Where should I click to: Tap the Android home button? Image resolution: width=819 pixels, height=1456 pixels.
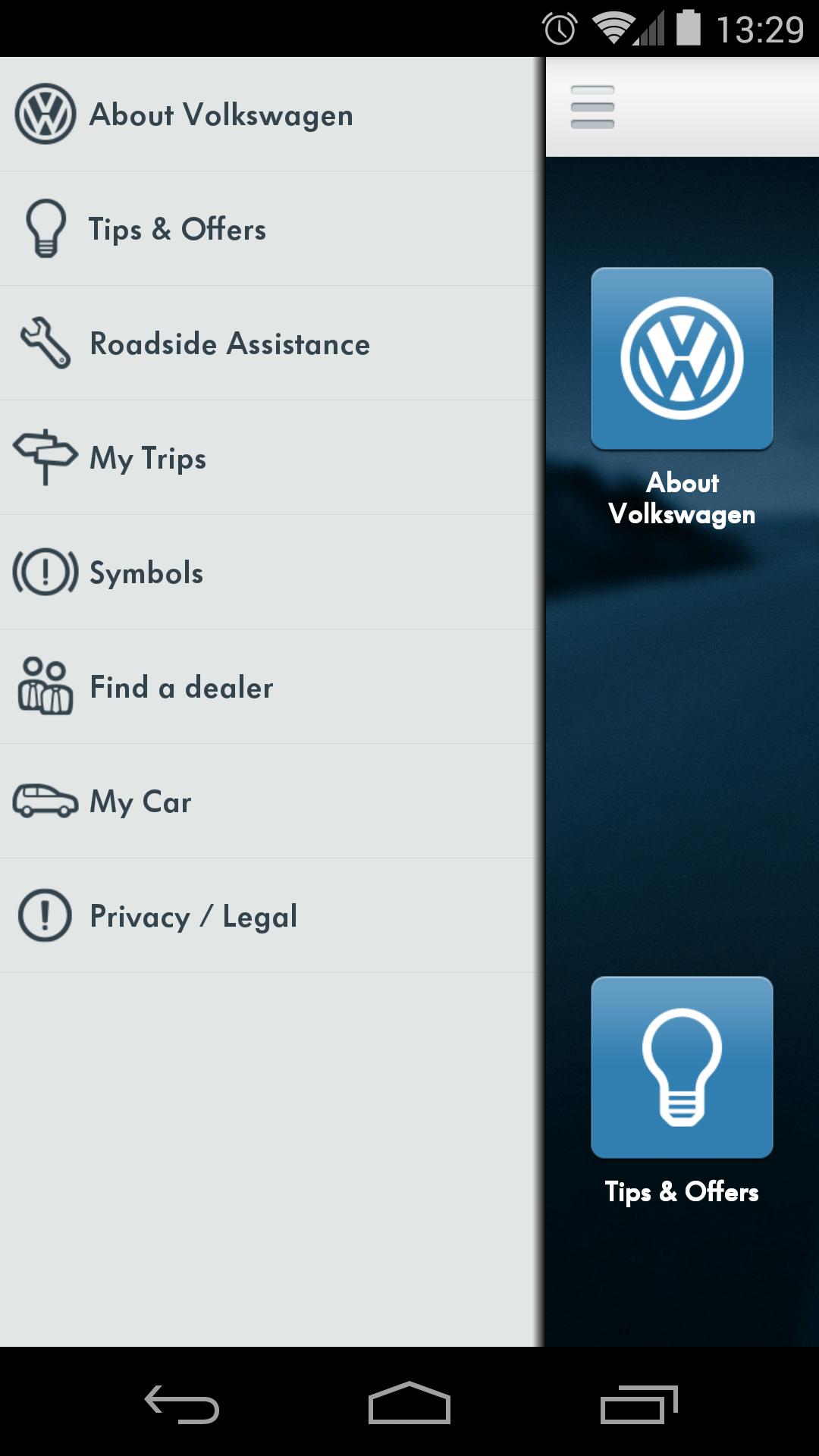pyautogui.click(x=409, y=1401)
